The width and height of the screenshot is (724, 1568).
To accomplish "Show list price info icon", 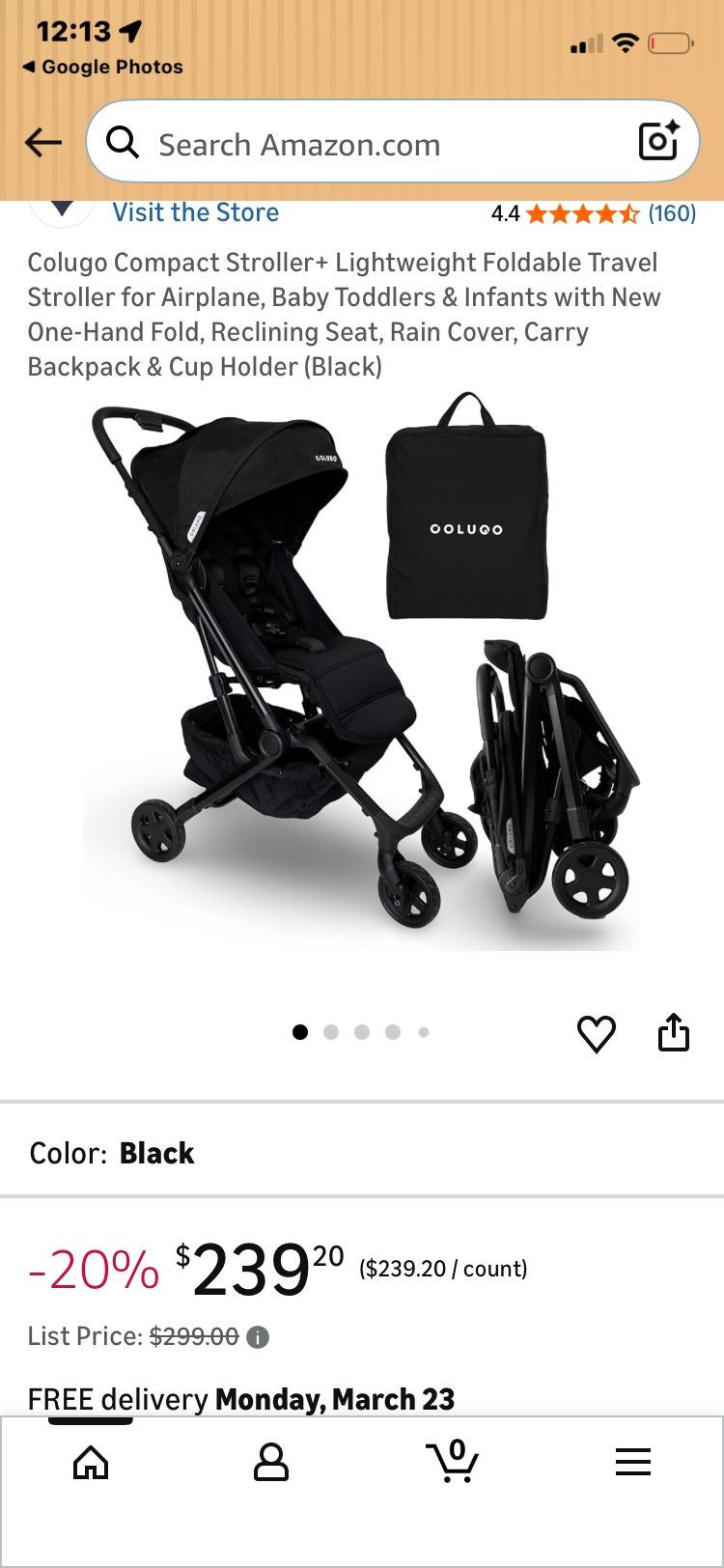I will 258,1337.
